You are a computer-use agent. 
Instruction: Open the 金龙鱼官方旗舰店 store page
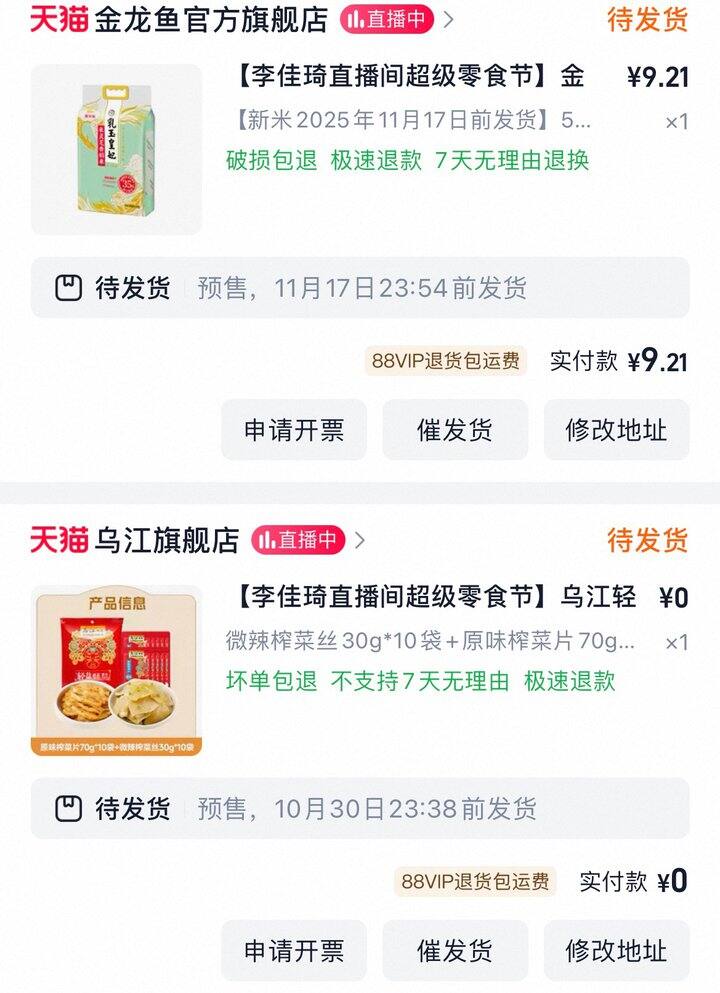[x=208, y=20]
